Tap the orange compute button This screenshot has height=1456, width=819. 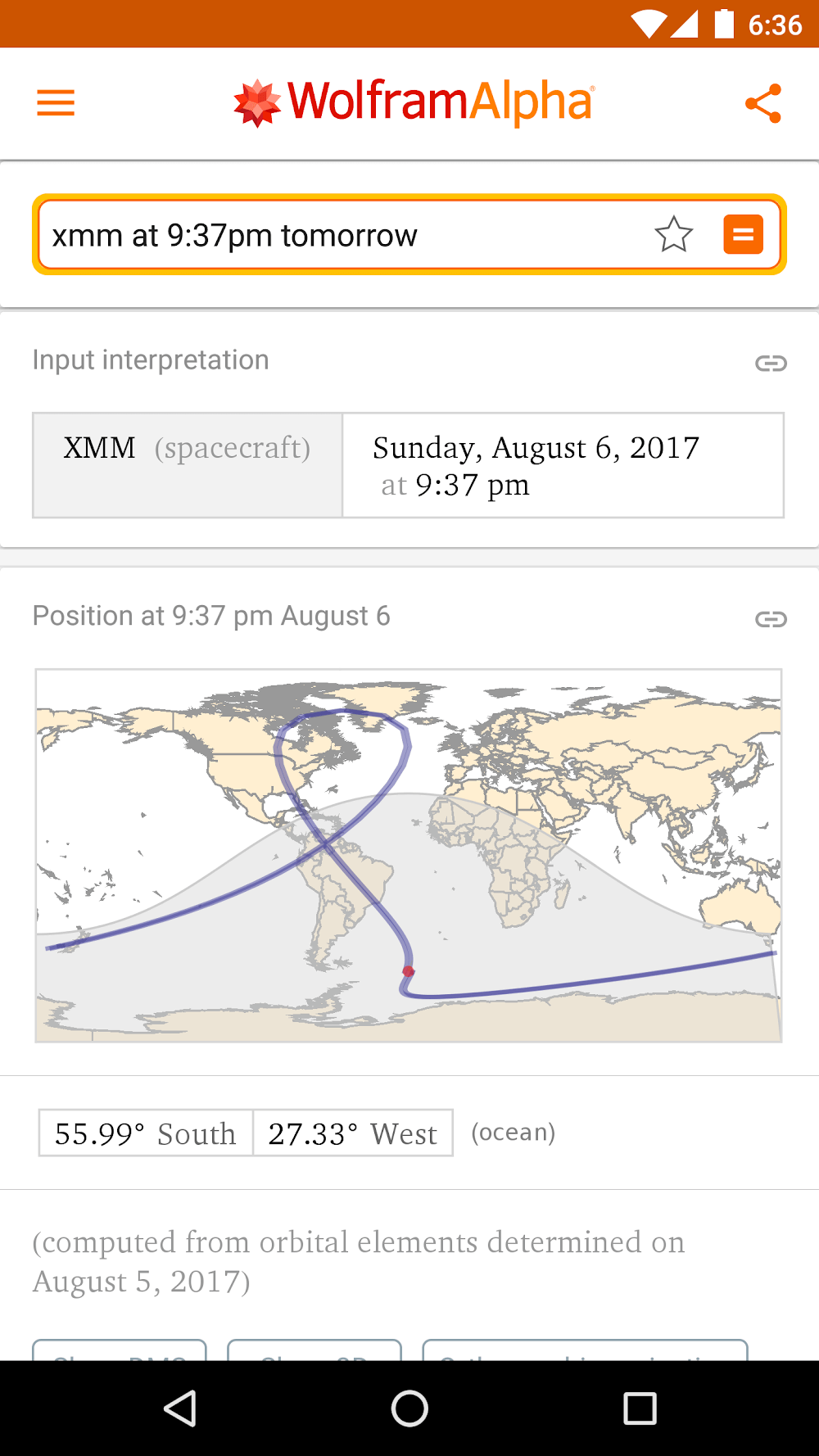point(743,235)
